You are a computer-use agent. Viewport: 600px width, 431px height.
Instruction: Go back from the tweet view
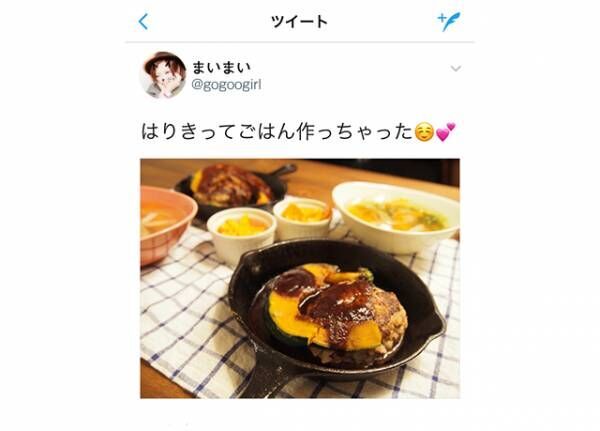(143, 21)
